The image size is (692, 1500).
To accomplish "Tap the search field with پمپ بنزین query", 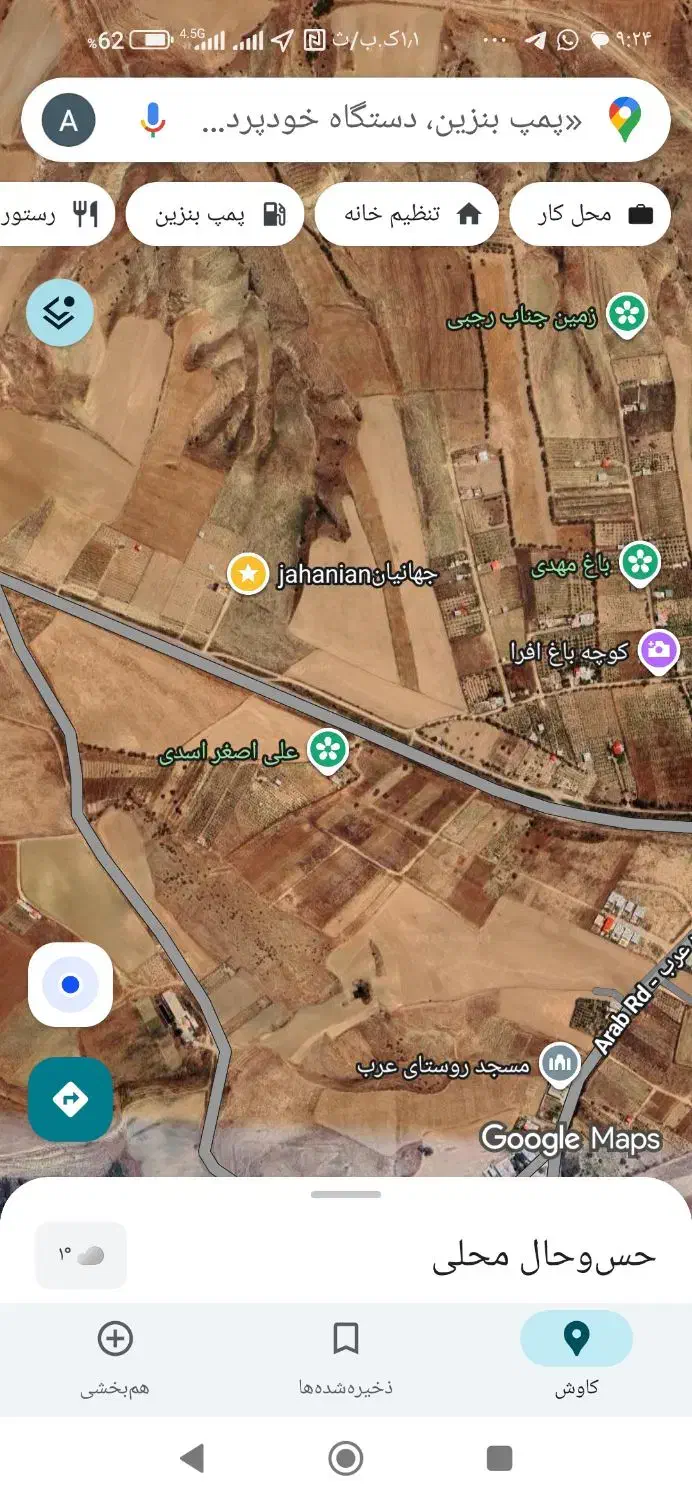I will (390, 121).
